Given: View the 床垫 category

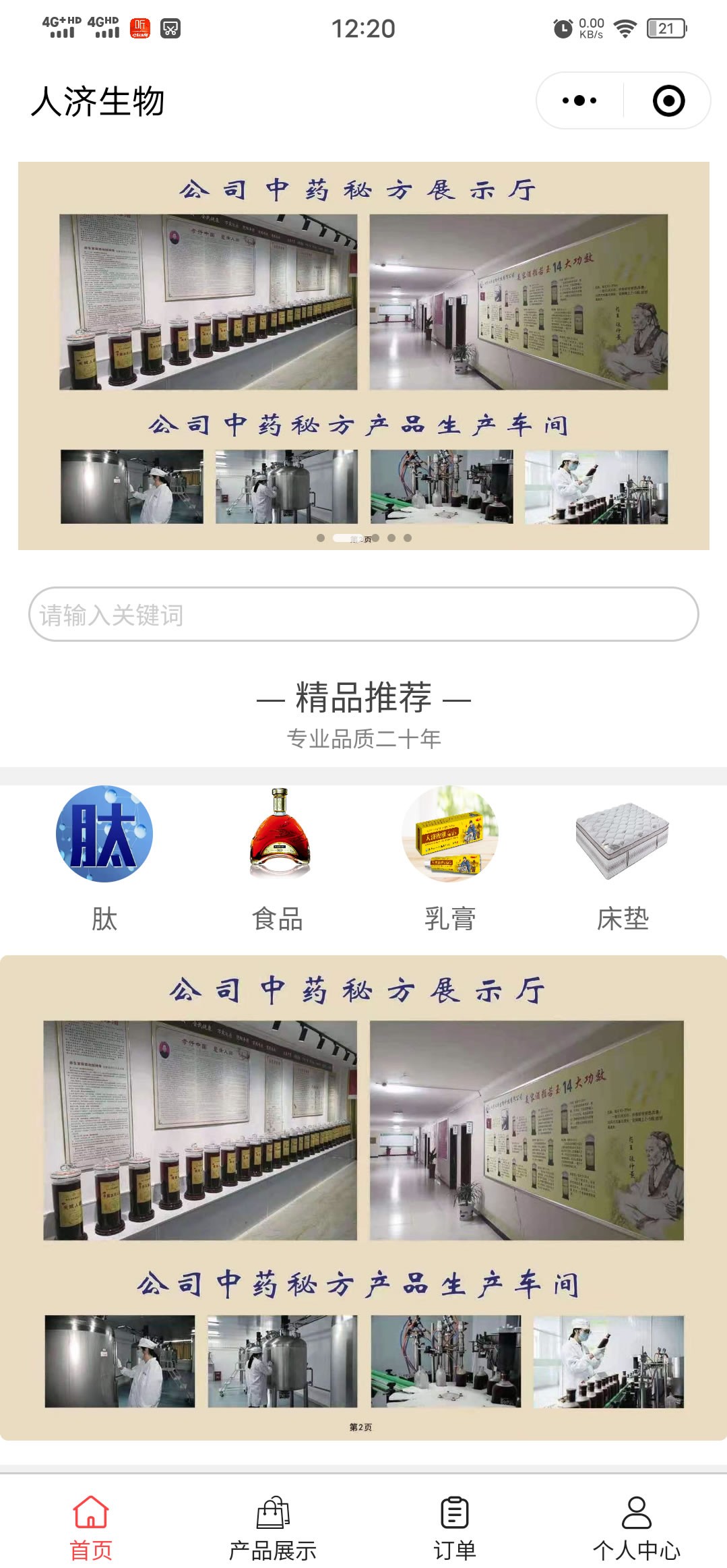Looking at the screenshot, I should coord(623,858).
